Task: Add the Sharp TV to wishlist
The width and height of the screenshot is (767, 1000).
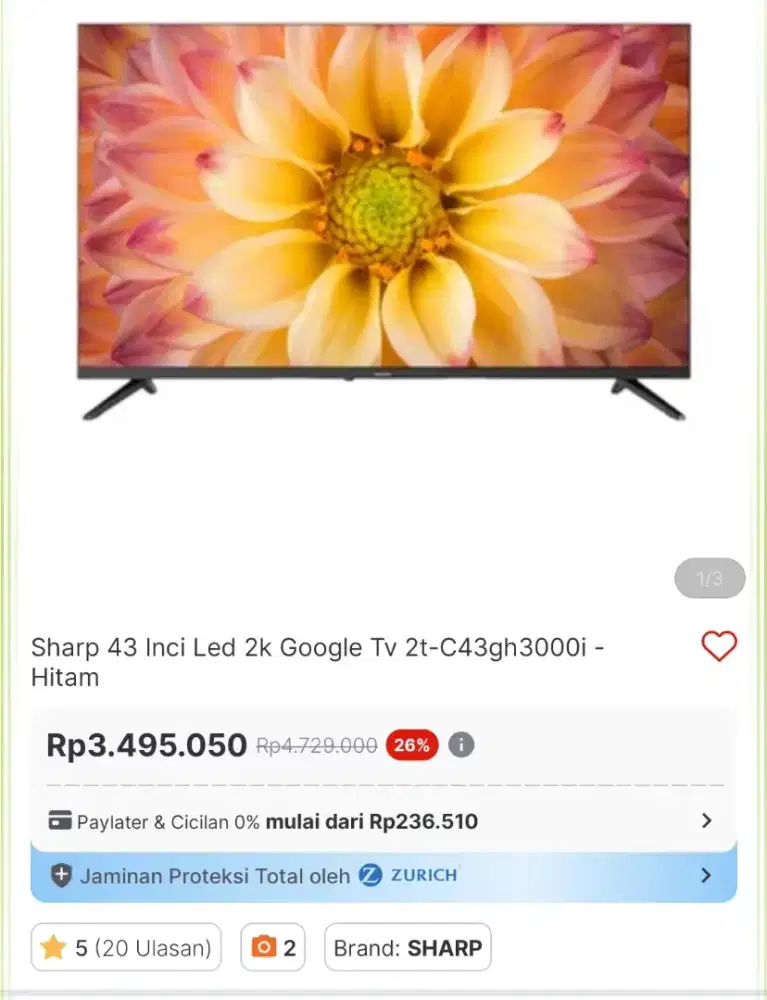Action: point(718,647)
